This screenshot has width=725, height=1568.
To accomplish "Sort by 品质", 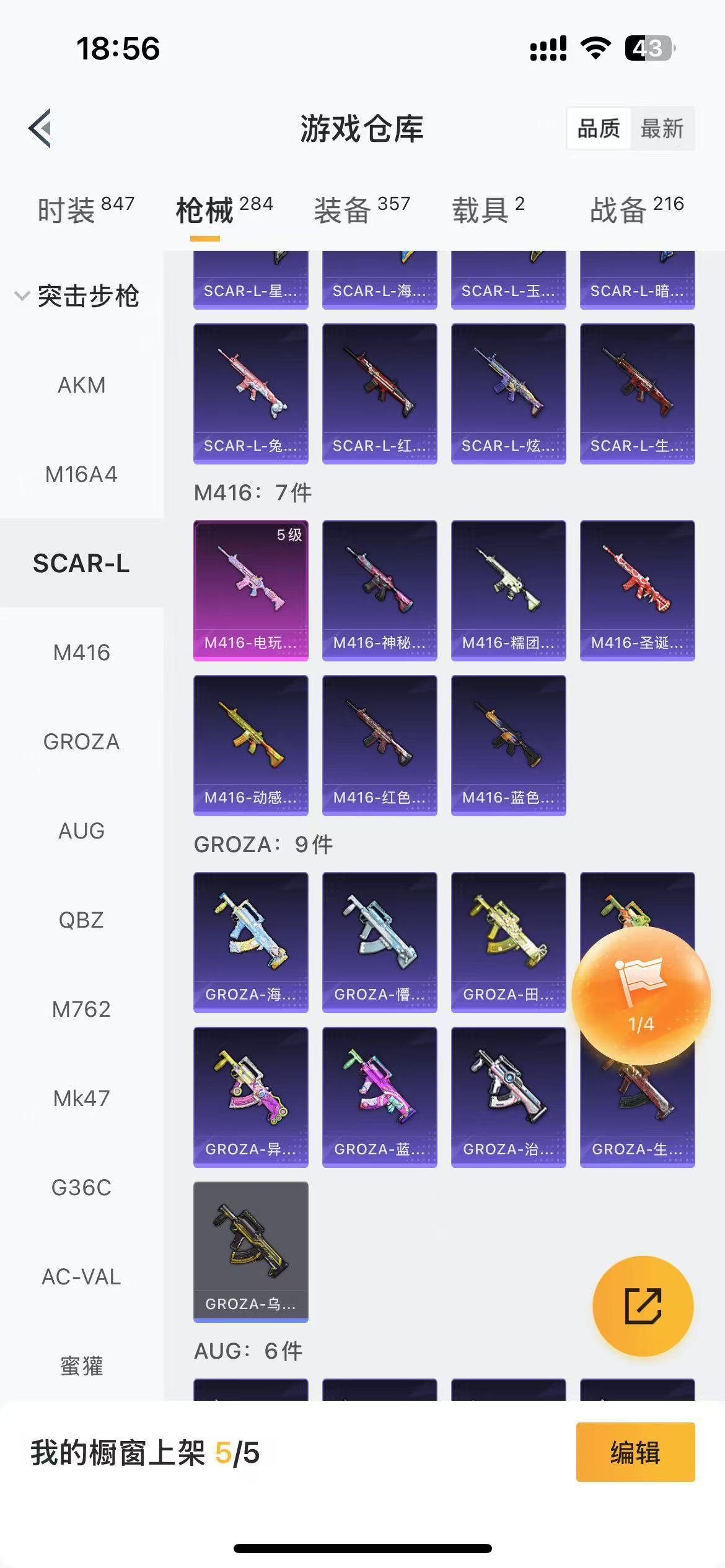I will (x=598, y=129).
